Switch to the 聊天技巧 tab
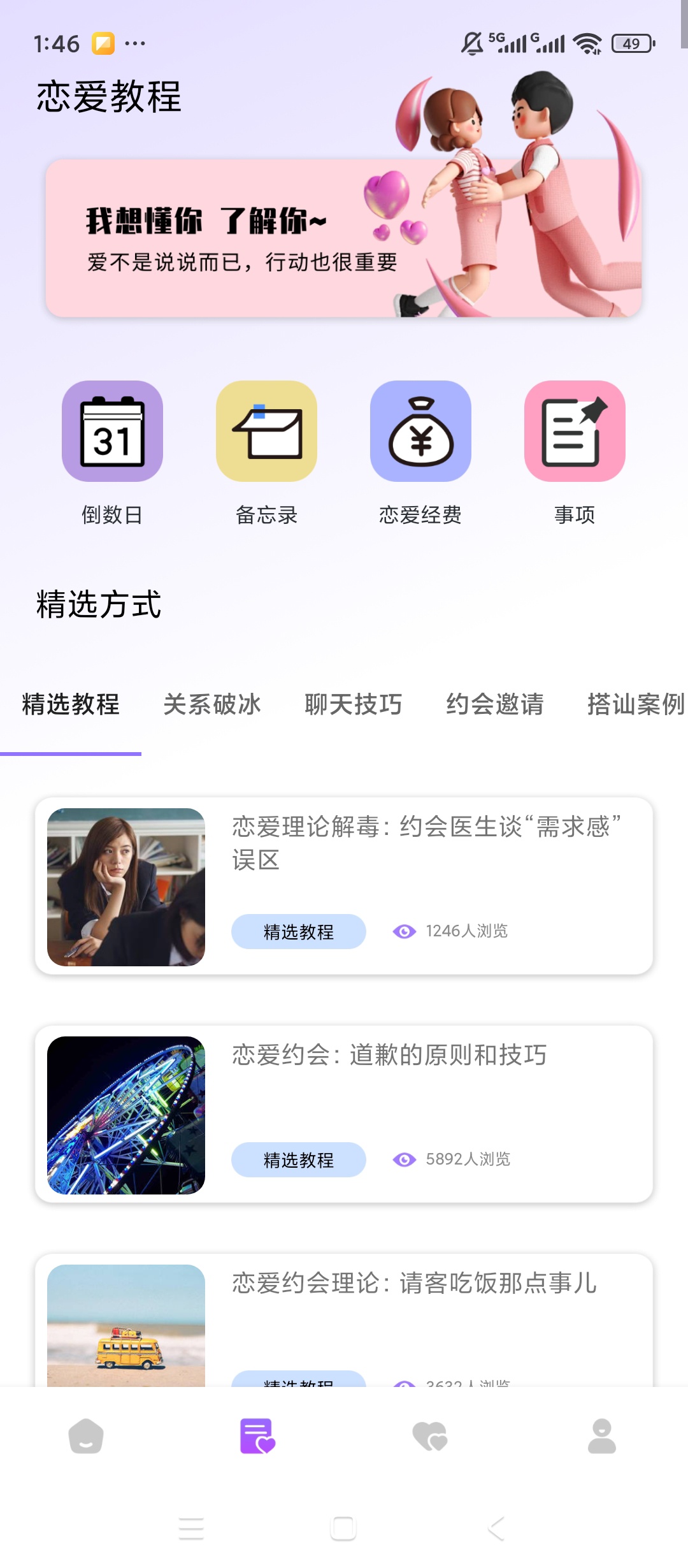This screenshot has width=688, height=1568. (354, 706)
